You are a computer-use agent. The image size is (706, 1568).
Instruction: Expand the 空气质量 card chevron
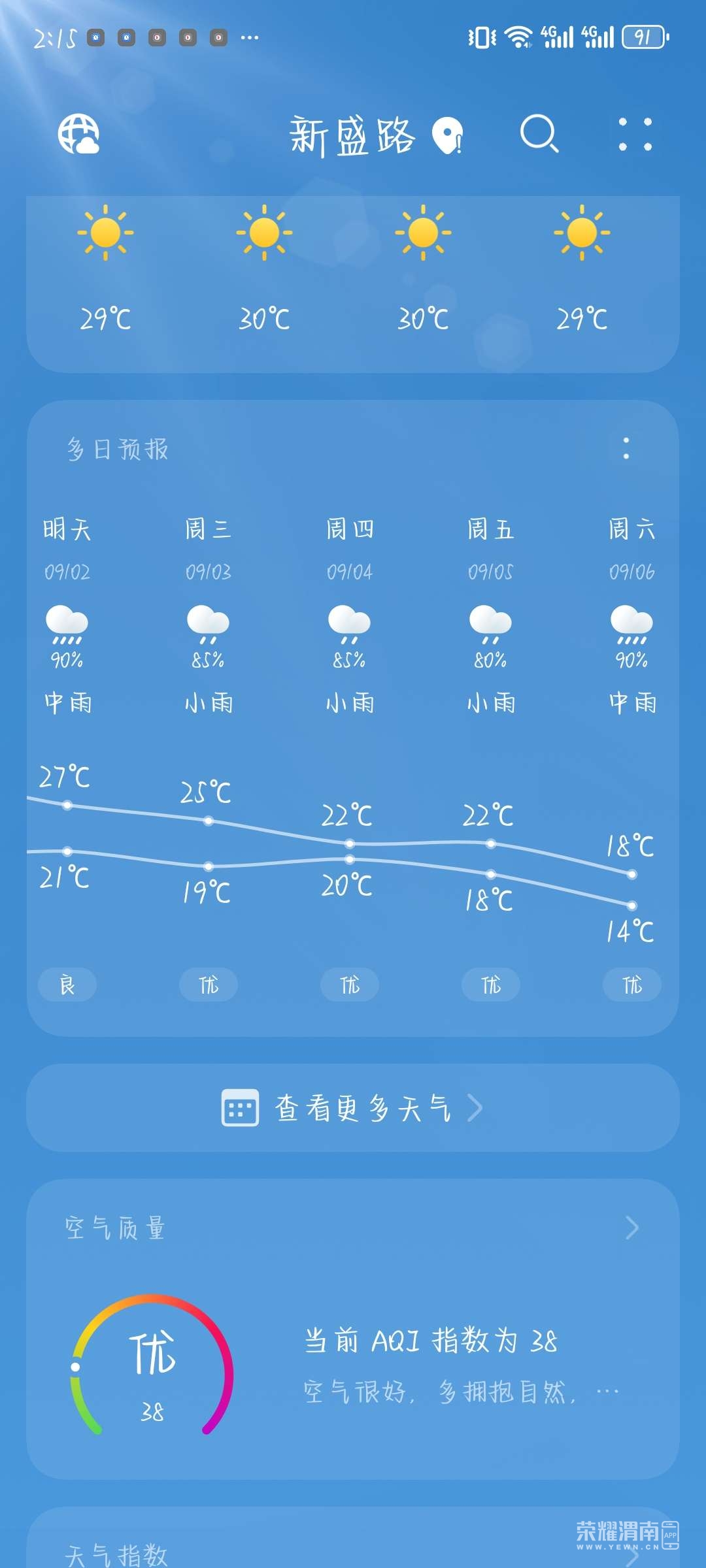tap(631, 1228)
